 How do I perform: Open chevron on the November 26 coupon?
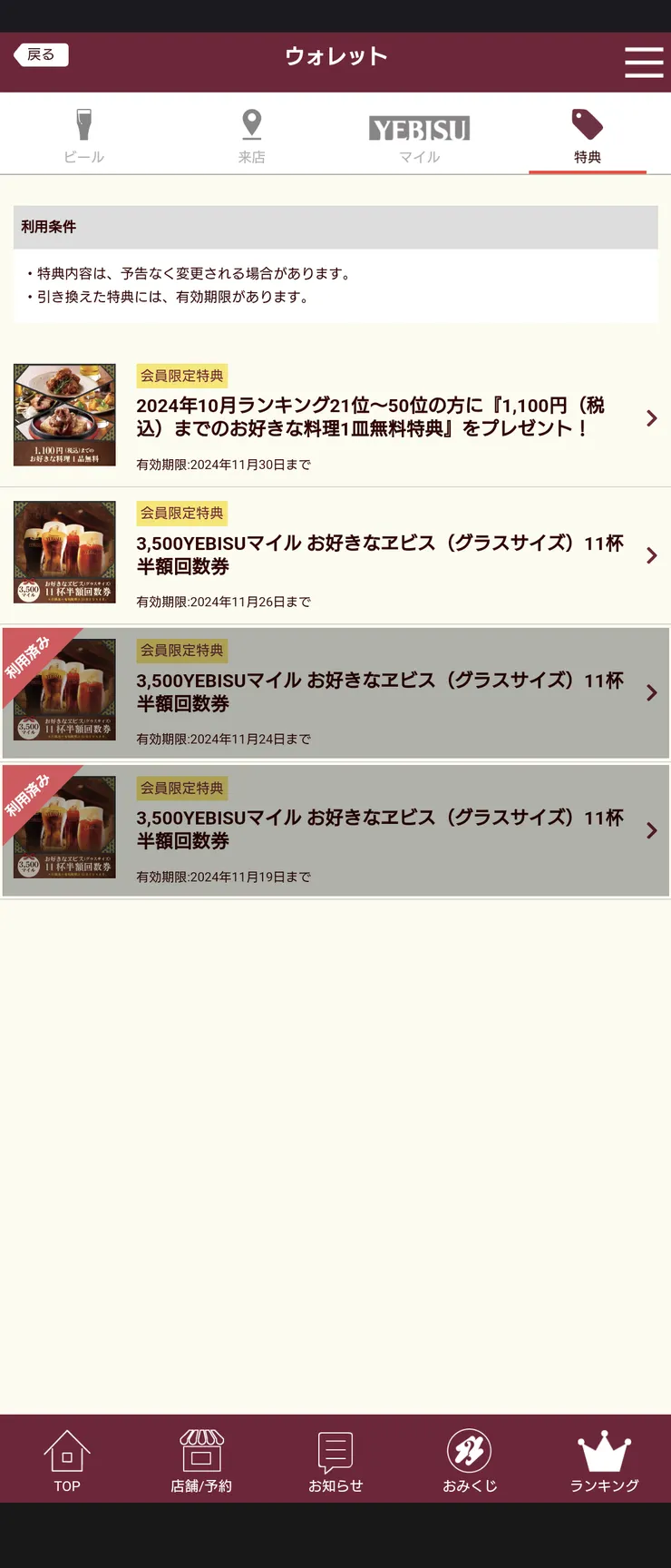coord(651,555)
